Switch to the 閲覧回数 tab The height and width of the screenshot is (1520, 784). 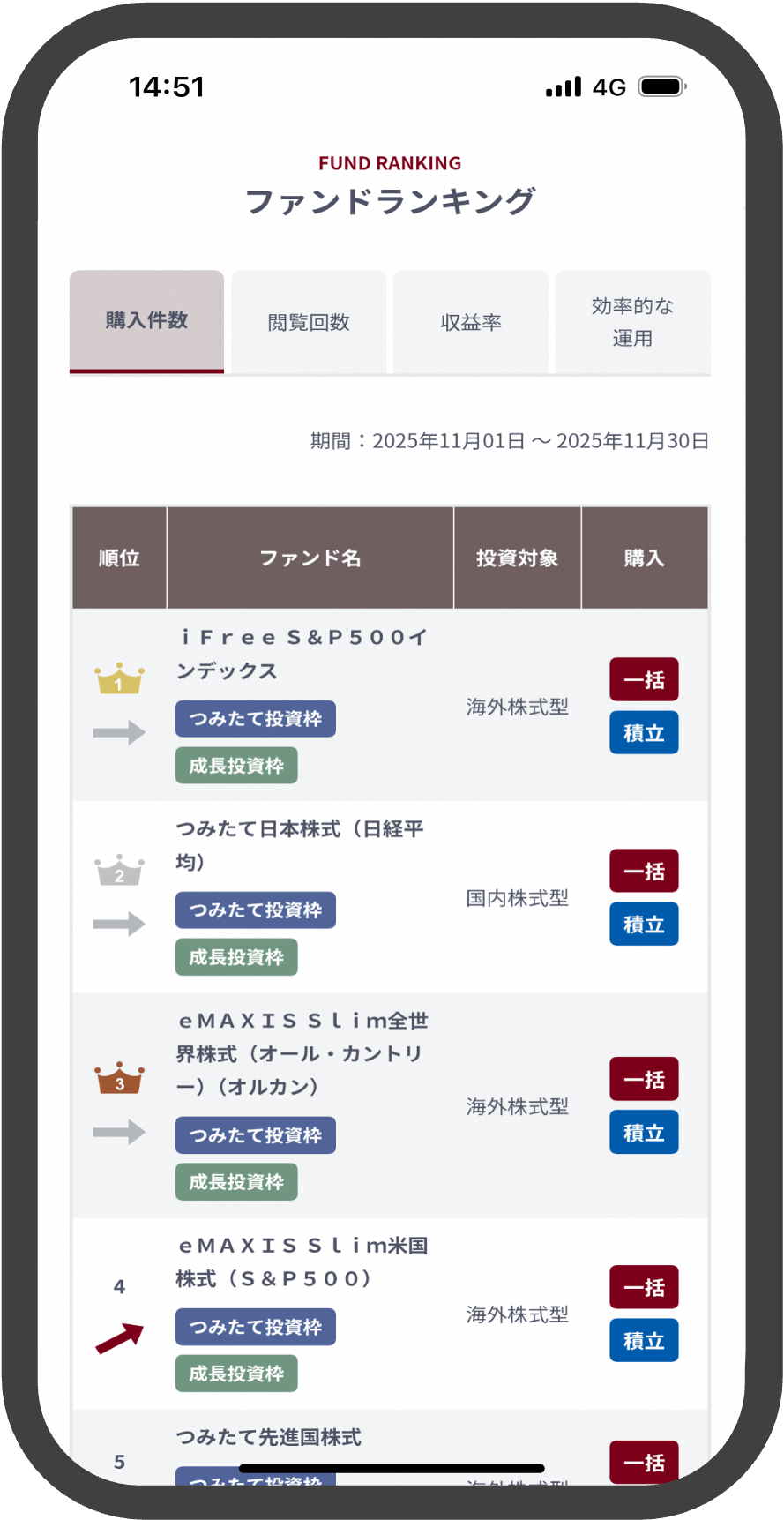click(x=308, y=322)
